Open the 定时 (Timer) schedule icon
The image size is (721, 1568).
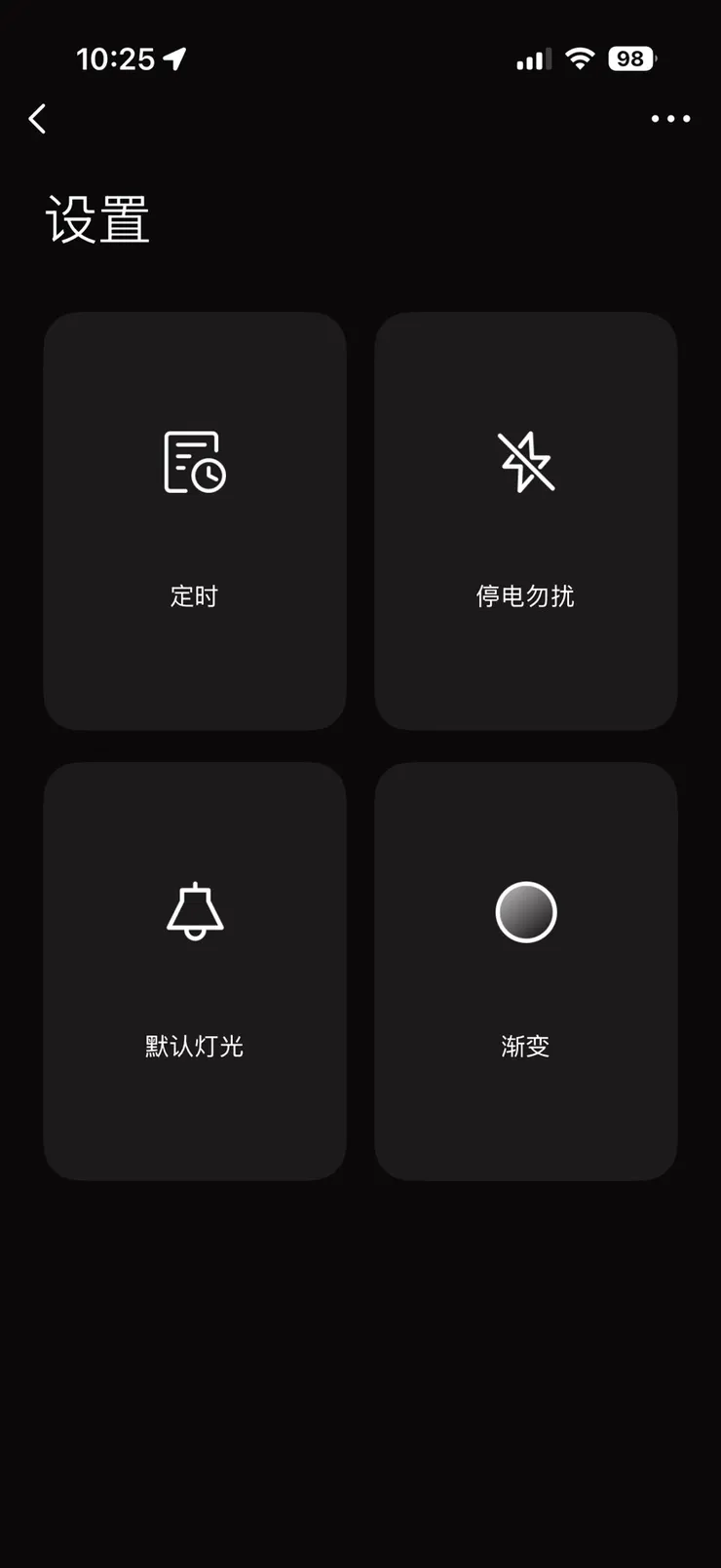click(194, 463)
